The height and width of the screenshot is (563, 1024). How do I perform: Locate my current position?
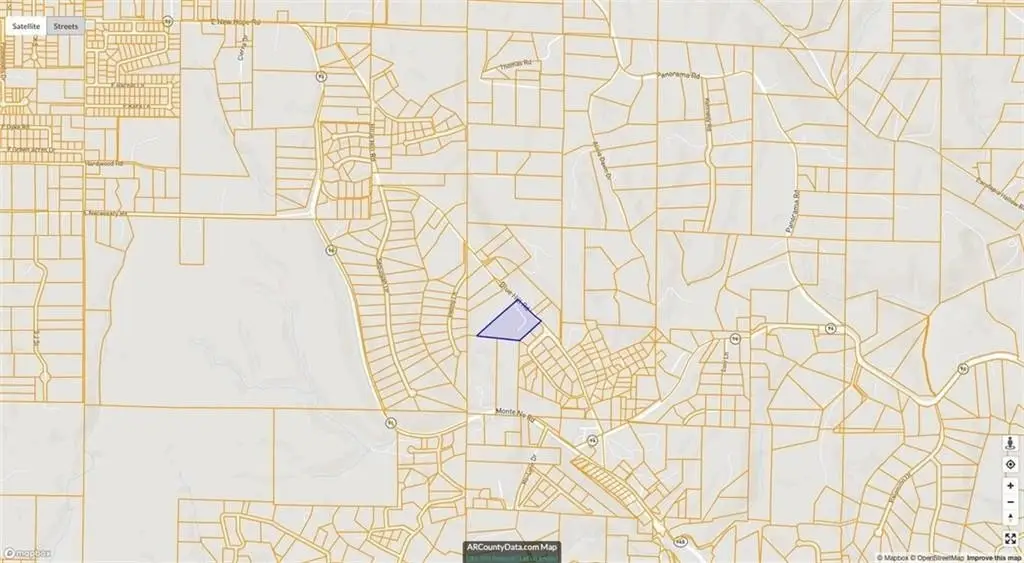(1010, 464)
